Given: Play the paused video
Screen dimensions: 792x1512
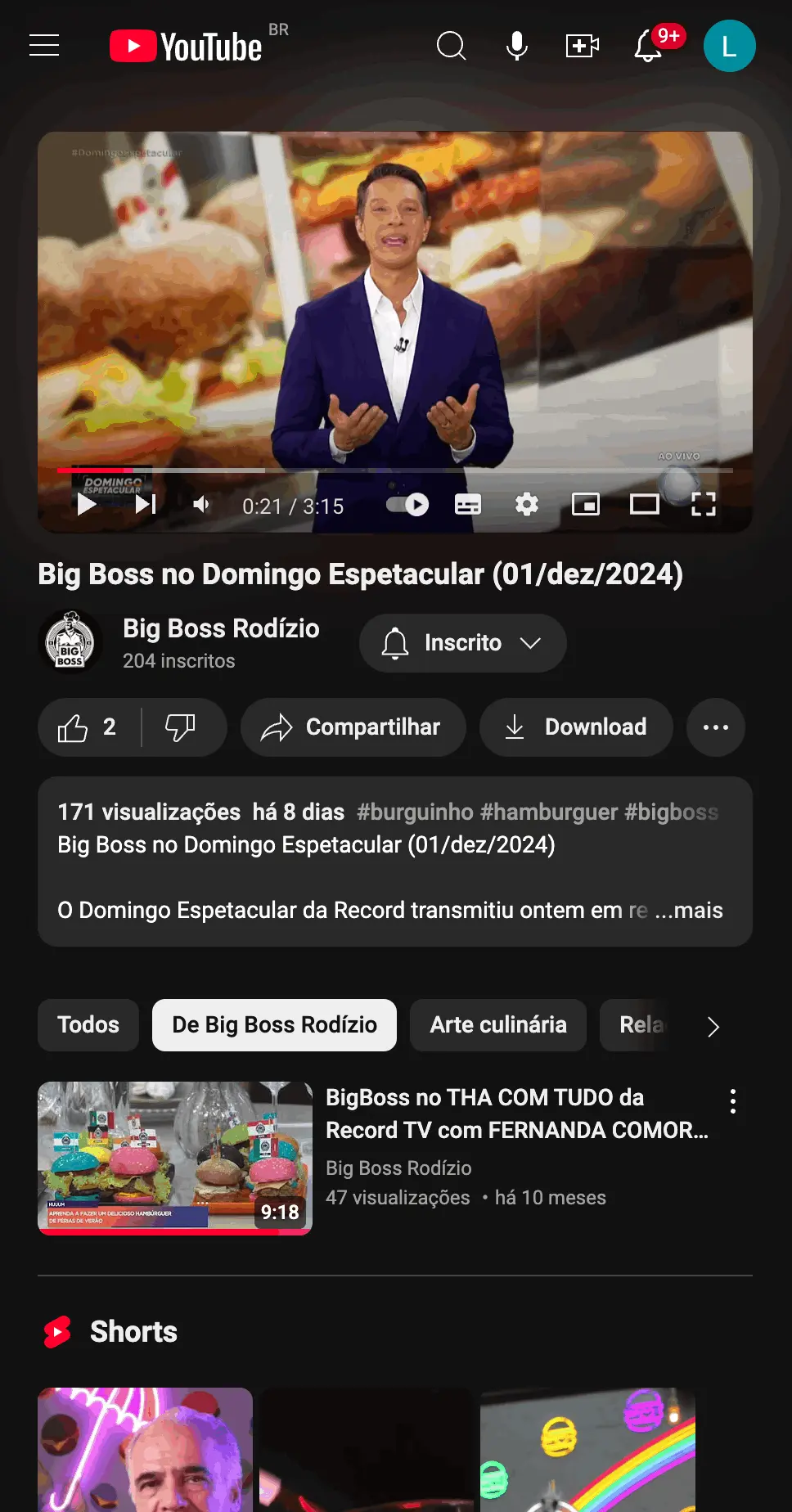Looking at the screenshot, I should coord(87,505).
